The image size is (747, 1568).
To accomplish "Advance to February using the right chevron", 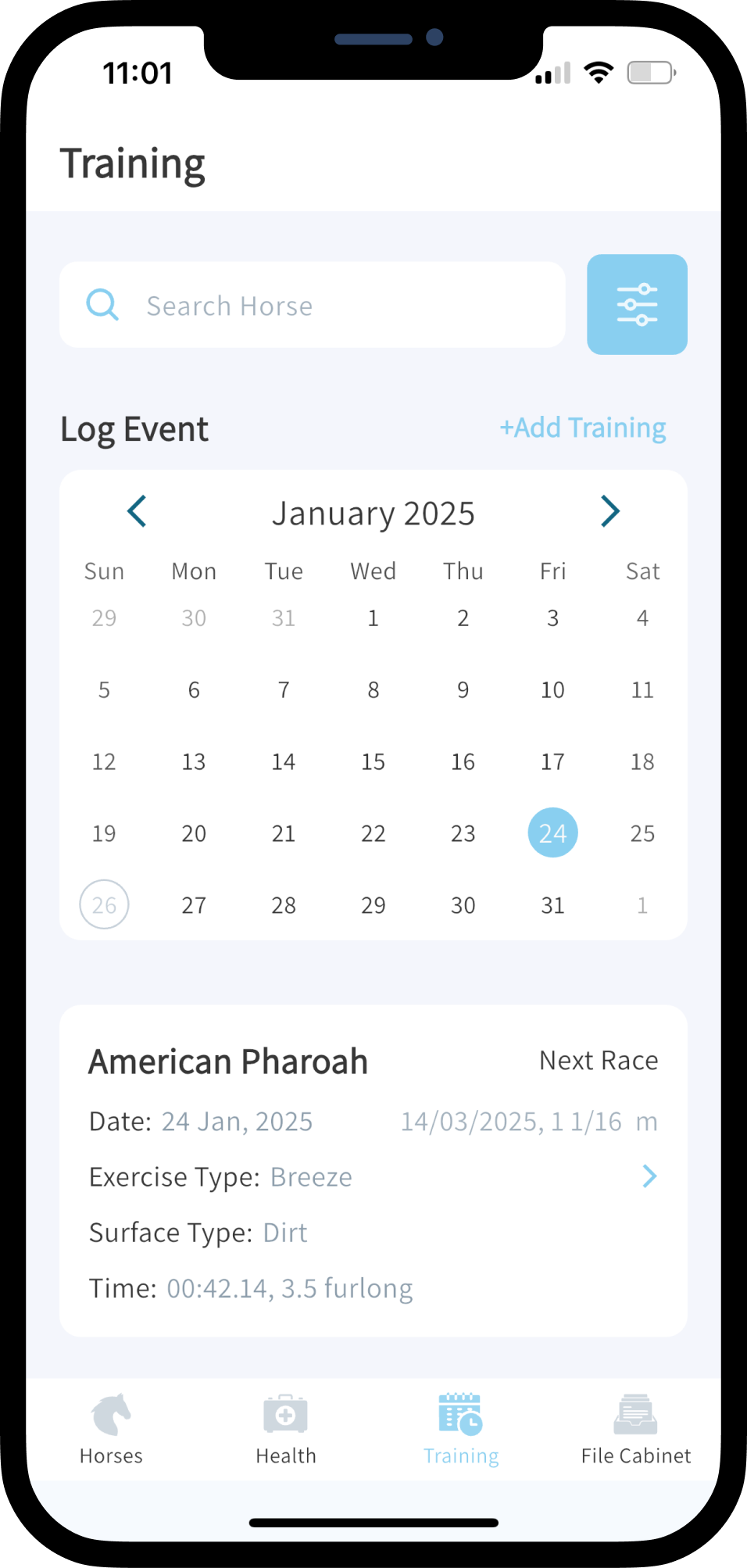I will (611, 511).
